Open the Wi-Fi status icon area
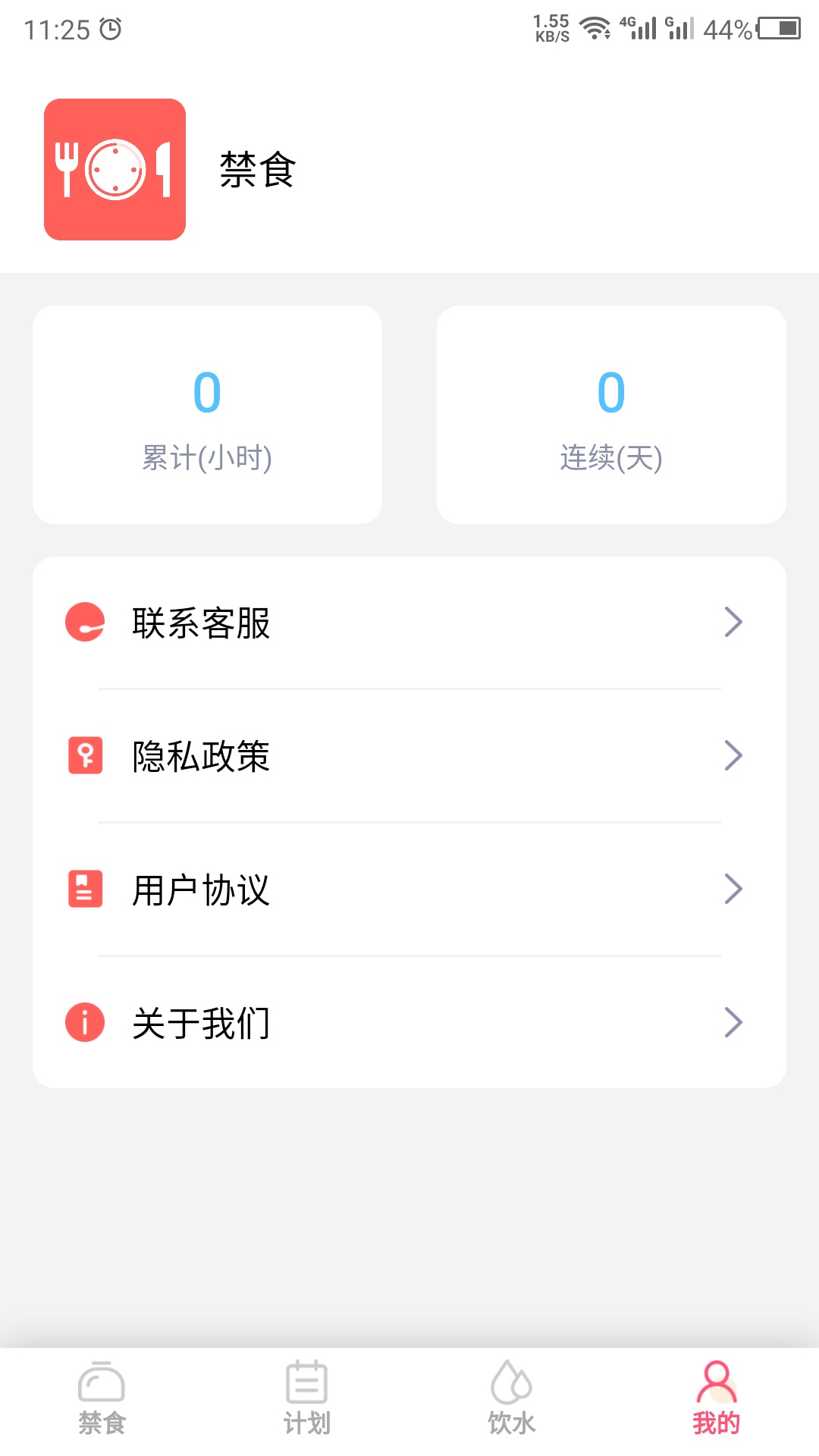Viewport: 819px width, 1456px height. pos(596,27)
